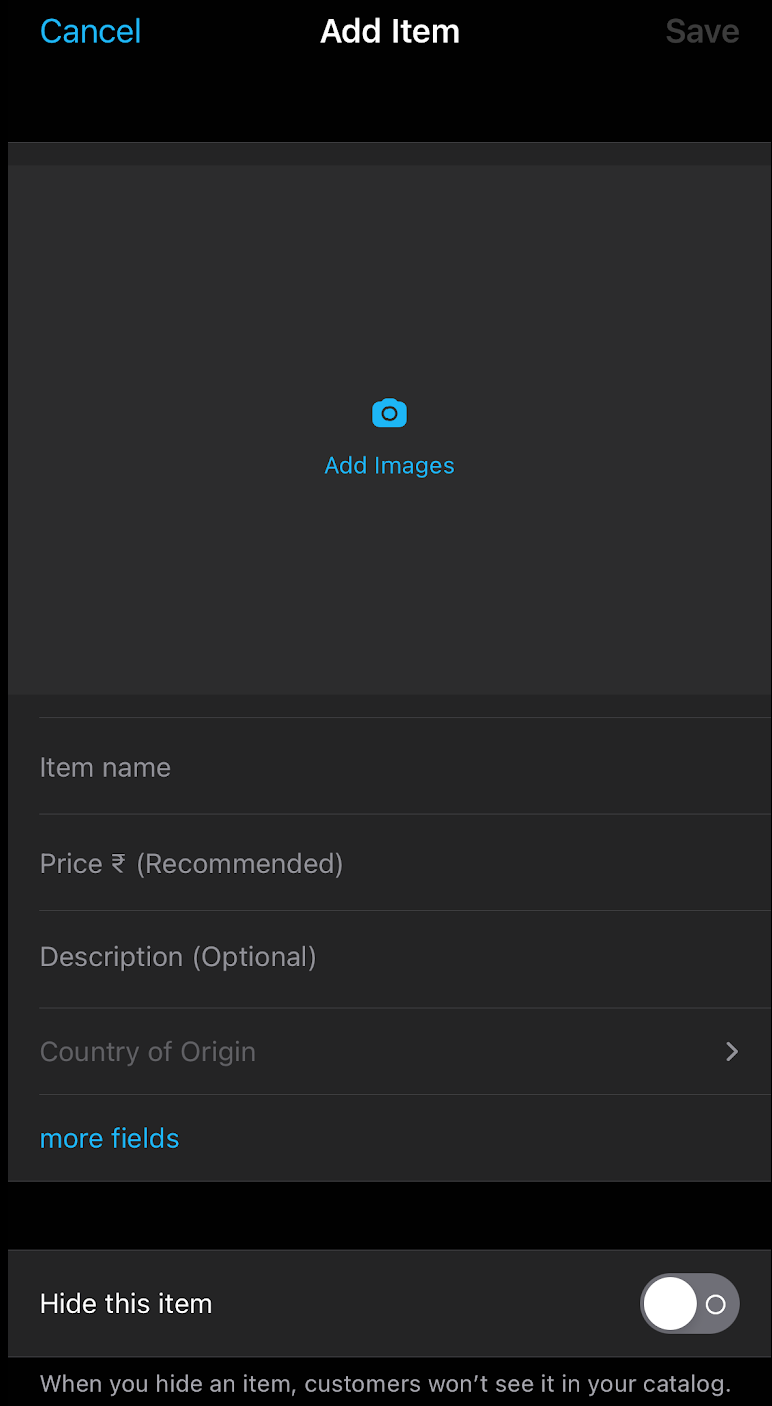Screen dimensions: 772x1406
Task: Tap the image placeholder area
Action: pos(389,420)
